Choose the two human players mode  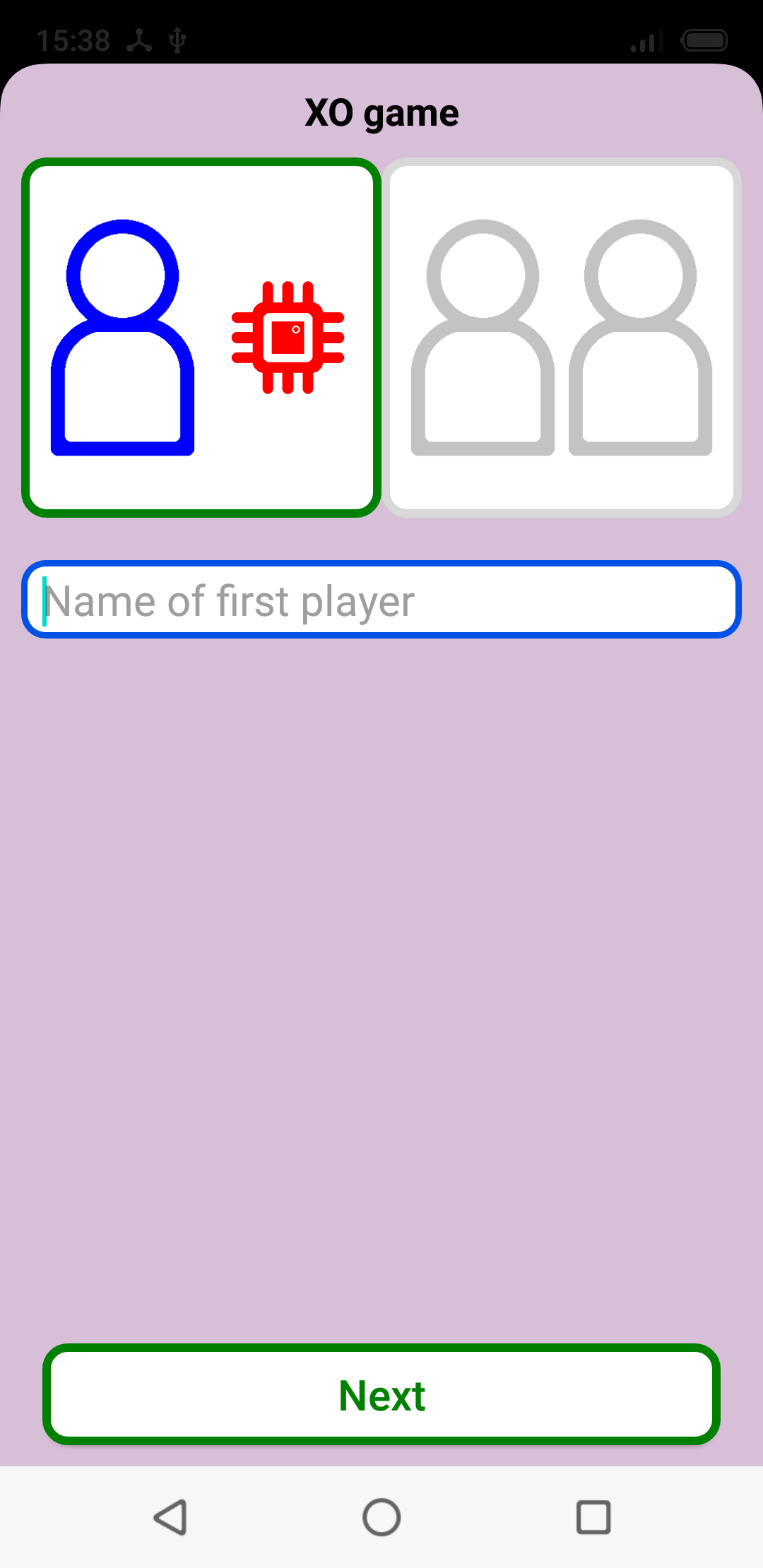point(562,338)
